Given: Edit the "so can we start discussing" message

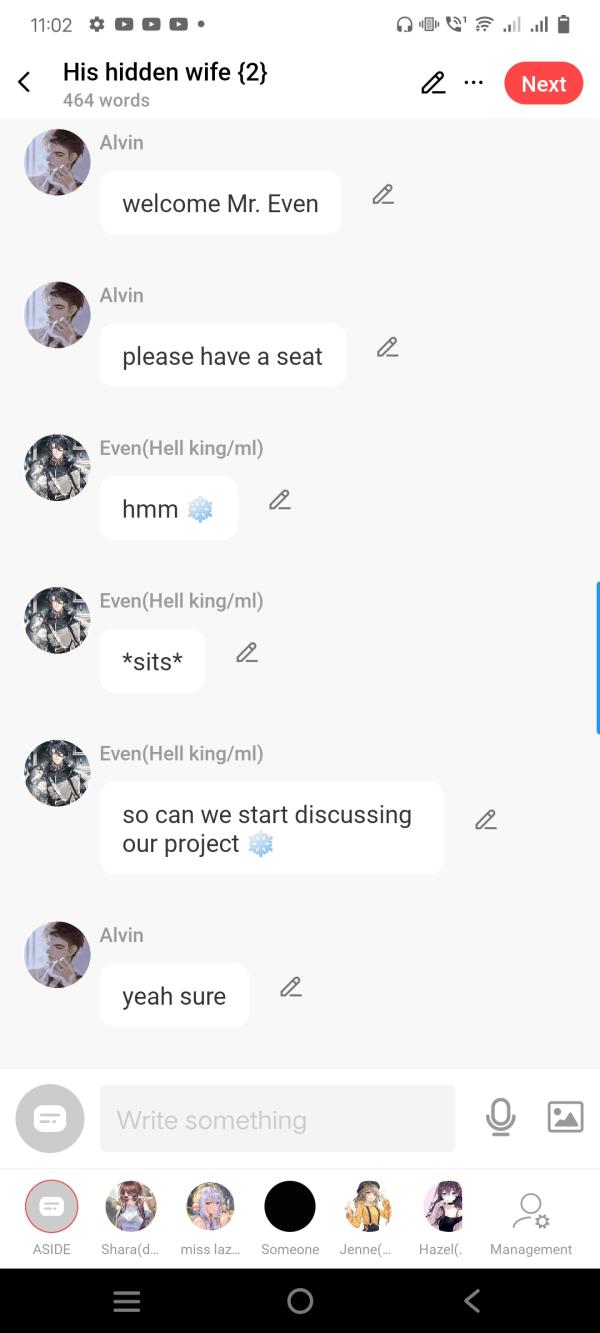Looking at the screenshot, I should click(486, 820).
